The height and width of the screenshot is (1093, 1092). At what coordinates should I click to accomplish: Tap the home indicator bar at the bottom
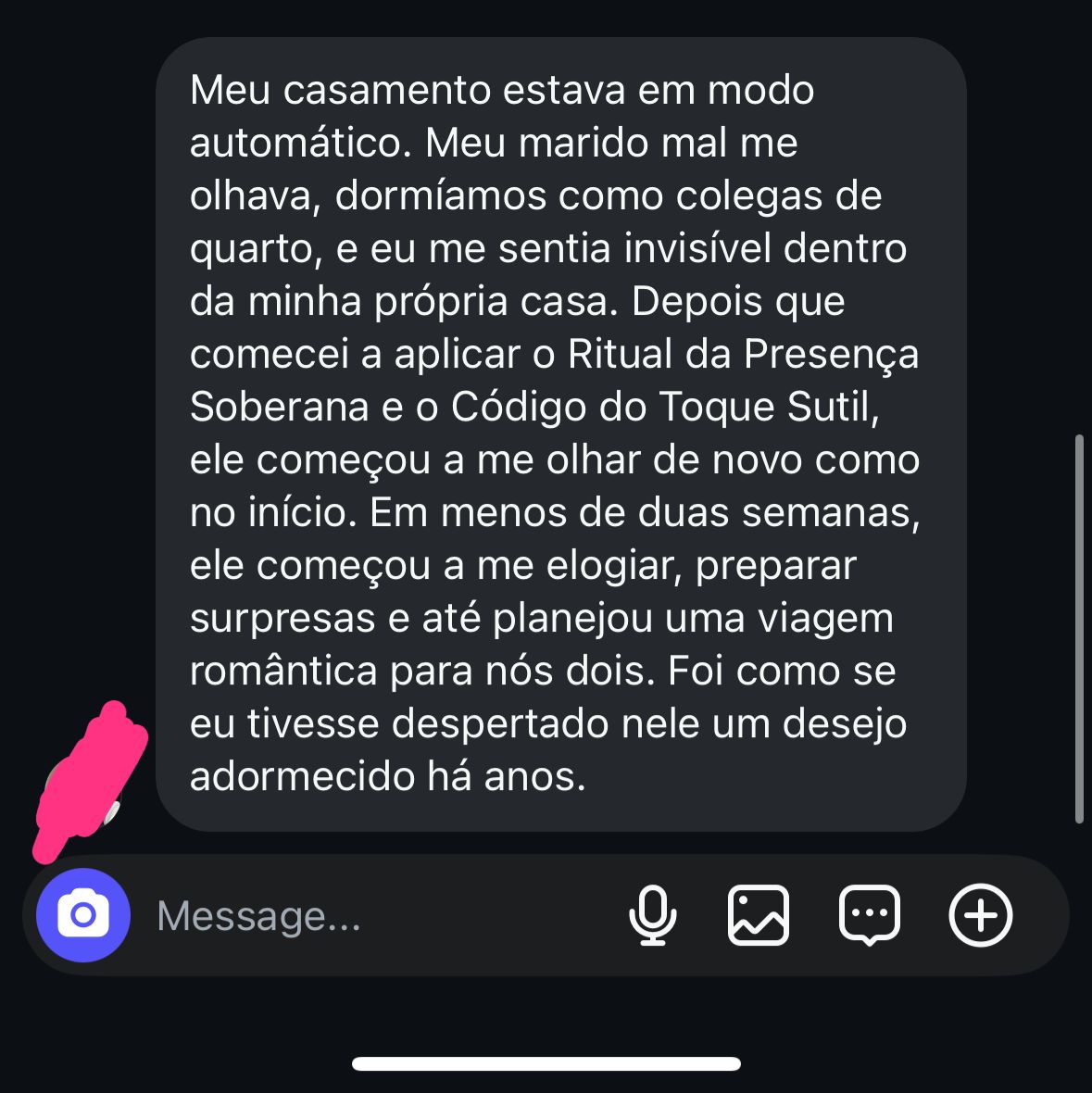[x=546, y=1062]
